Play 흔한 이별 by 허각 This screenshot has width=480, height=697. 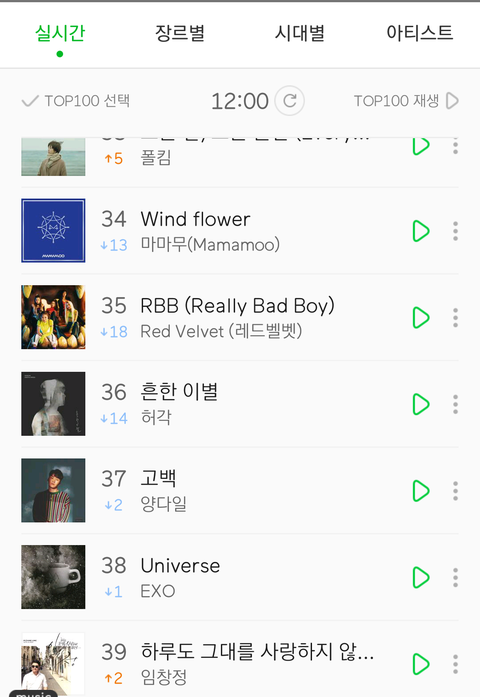tap(421, 404)
